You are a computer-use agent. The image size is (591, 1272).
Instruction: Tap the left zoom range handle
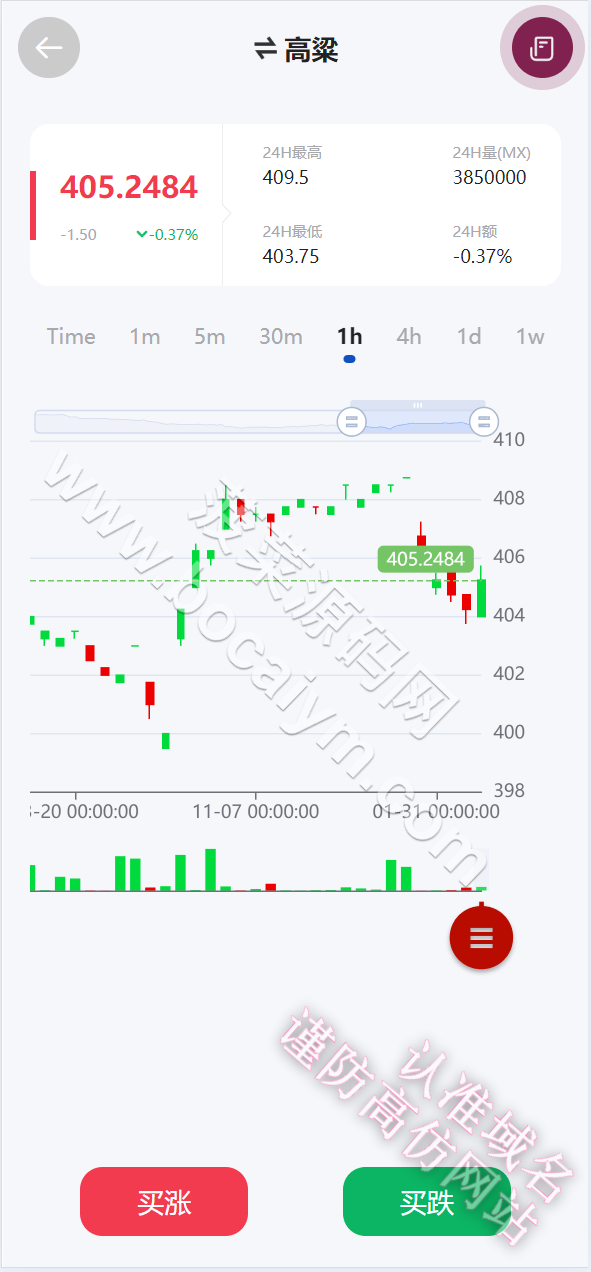point(351,421)
